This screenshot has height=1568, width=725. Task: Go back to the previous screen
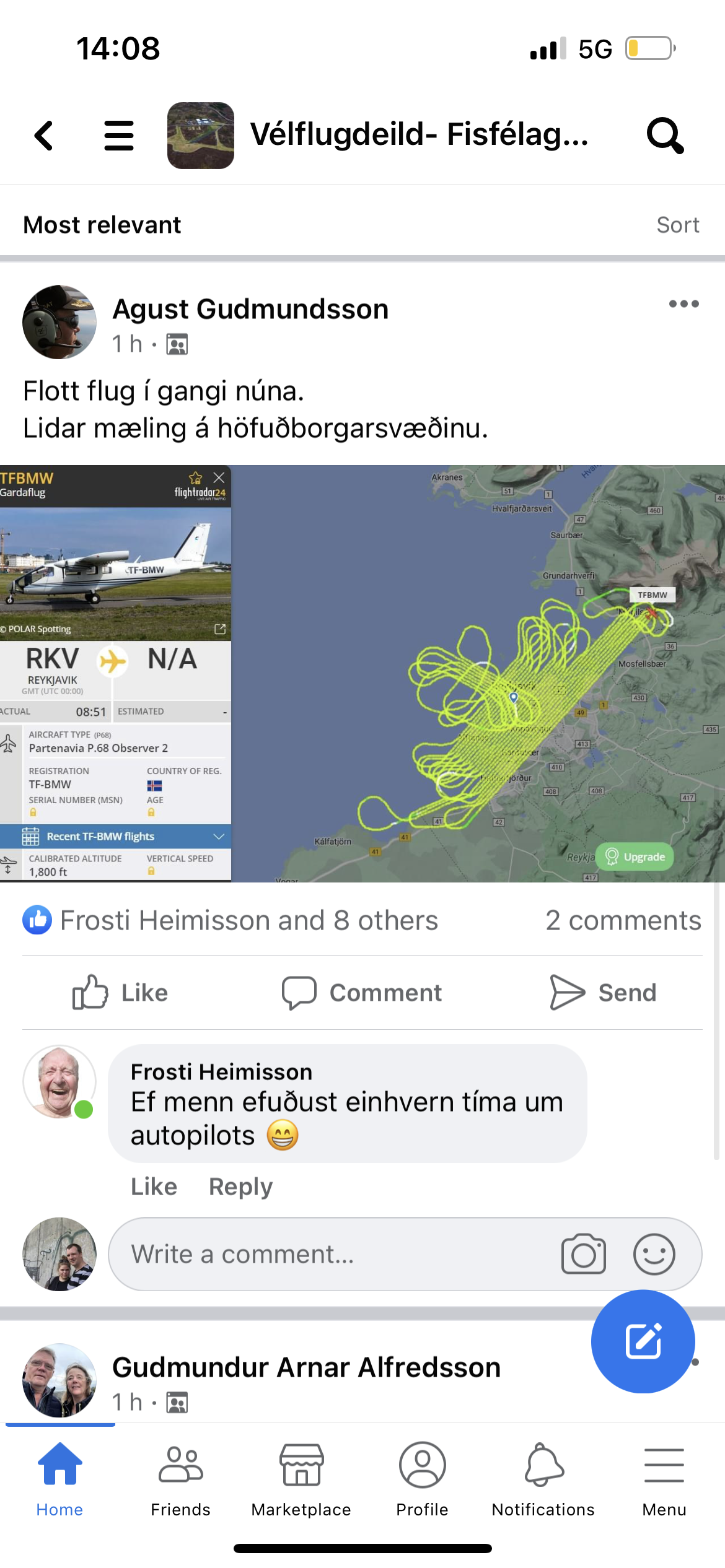click(x=44, y=135)
